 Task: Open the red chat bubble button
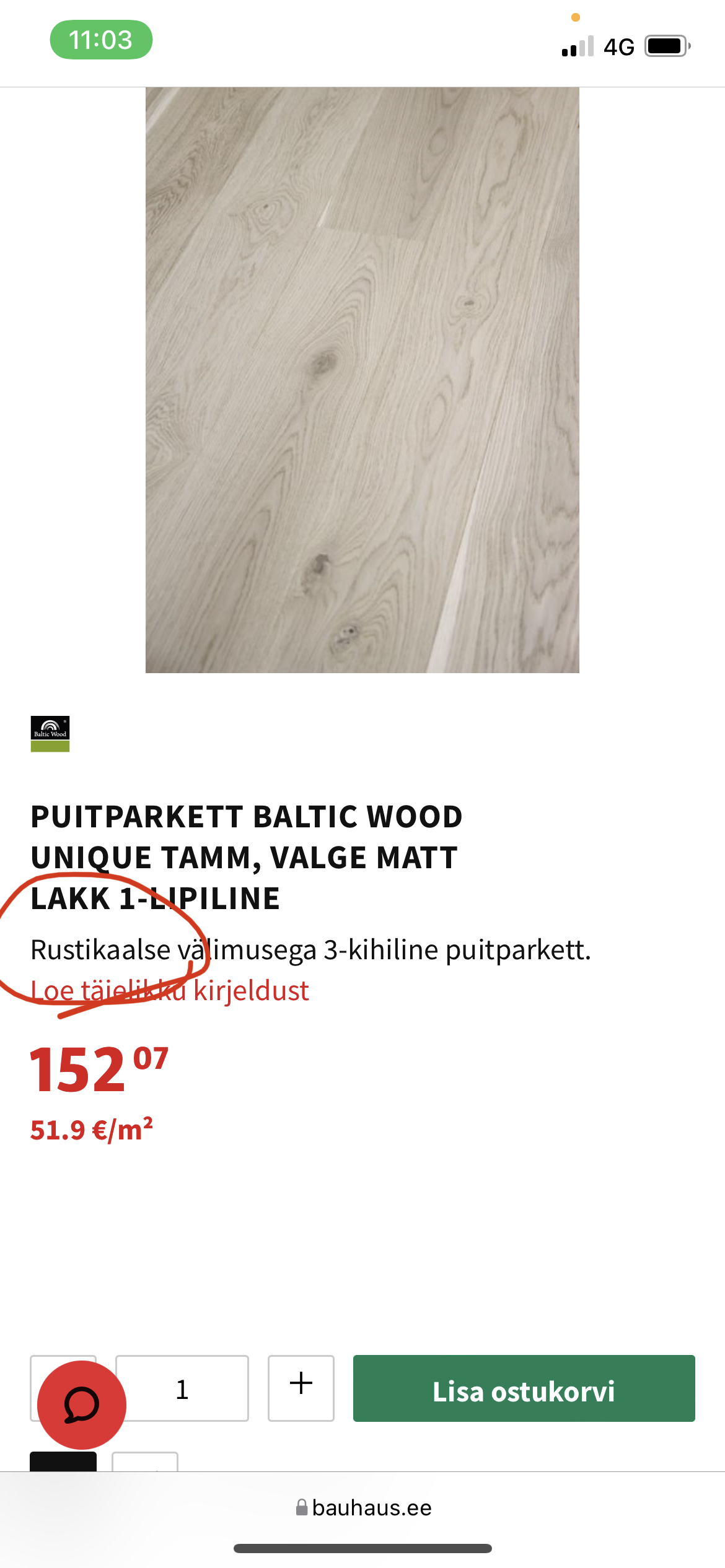click(82, 1405)
